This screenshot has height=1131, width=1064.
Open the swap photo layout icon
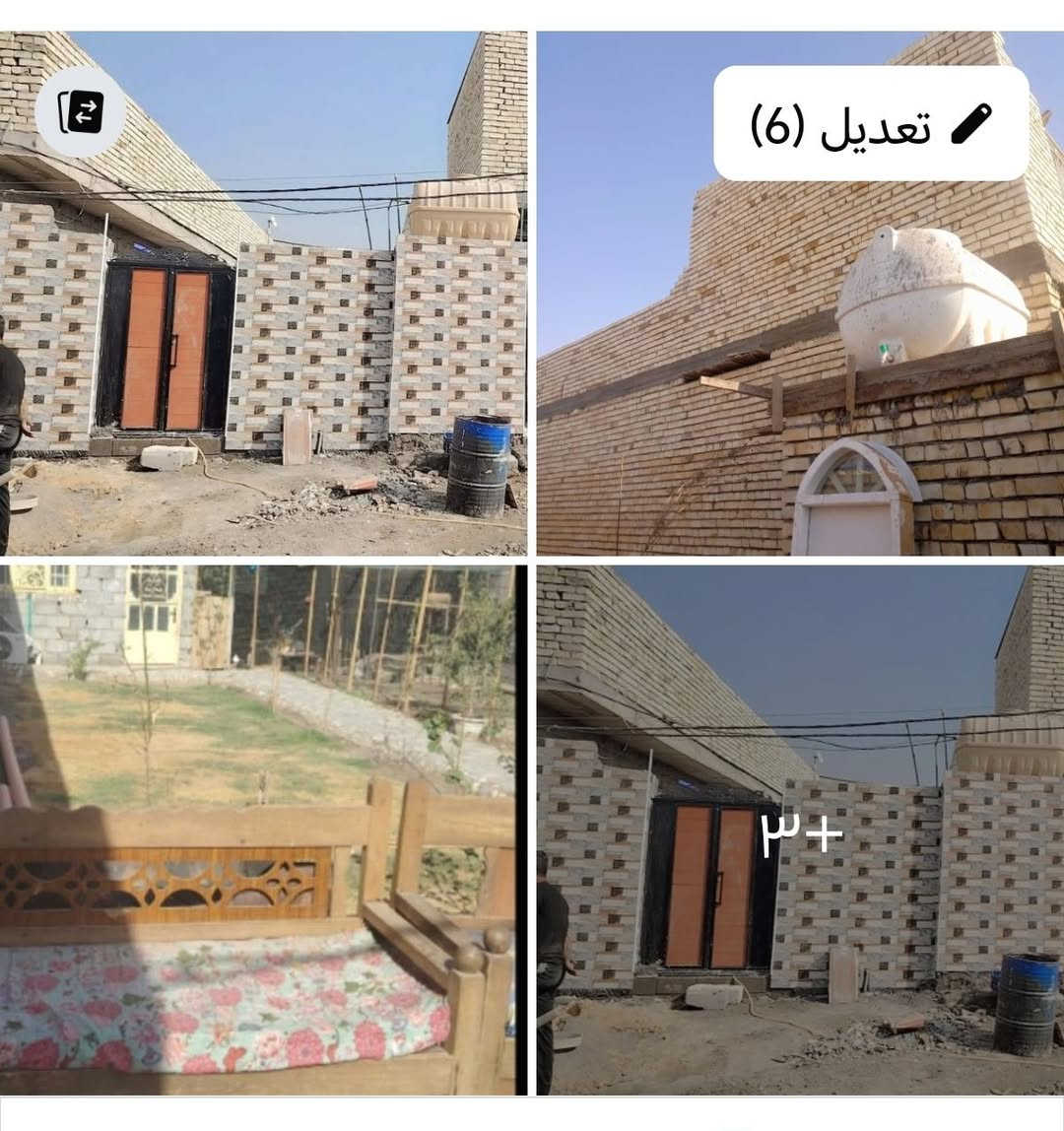click(81, 111)
